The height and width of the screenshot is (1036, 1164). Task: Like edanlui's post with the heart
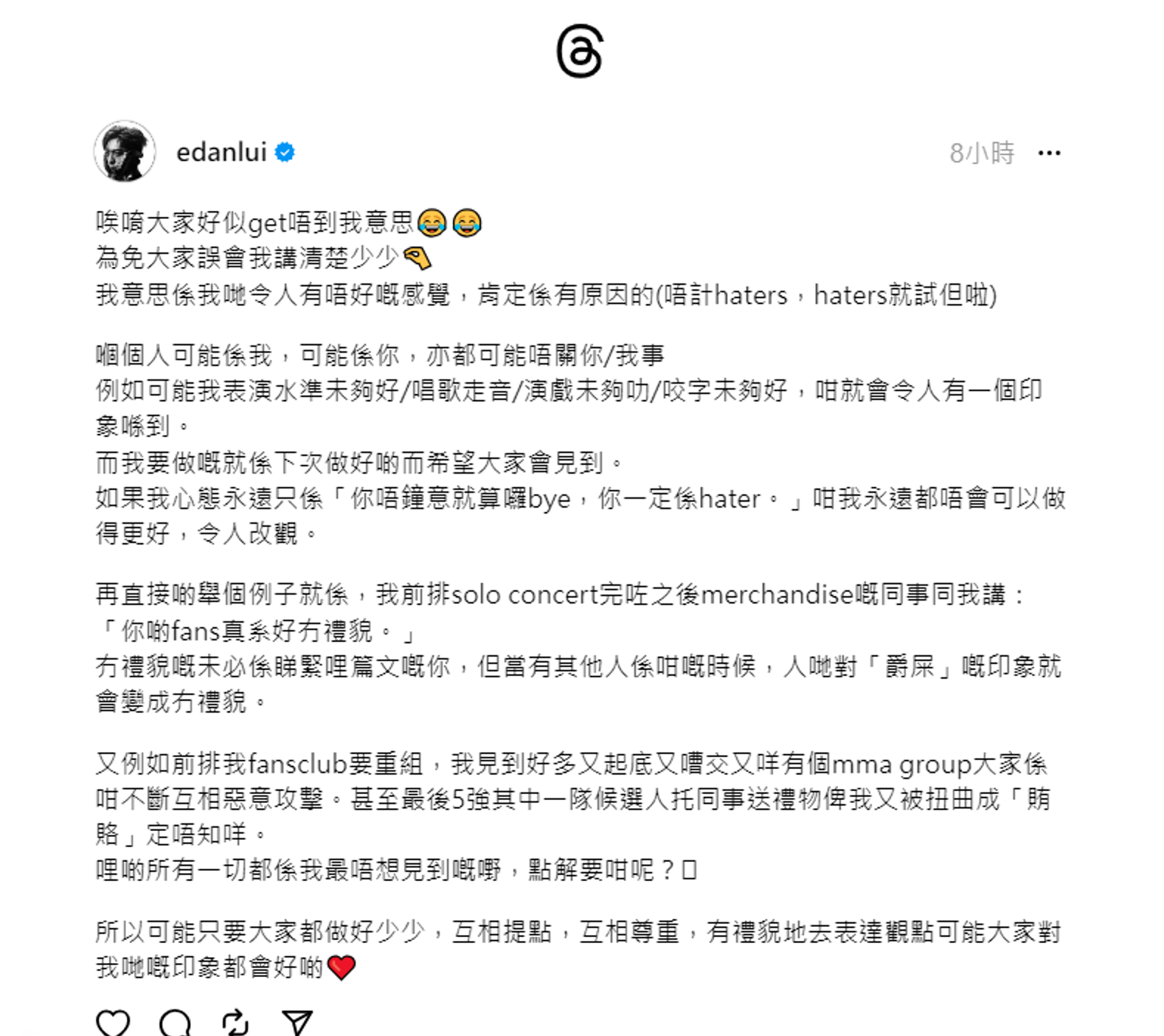tap(113, 1023)
